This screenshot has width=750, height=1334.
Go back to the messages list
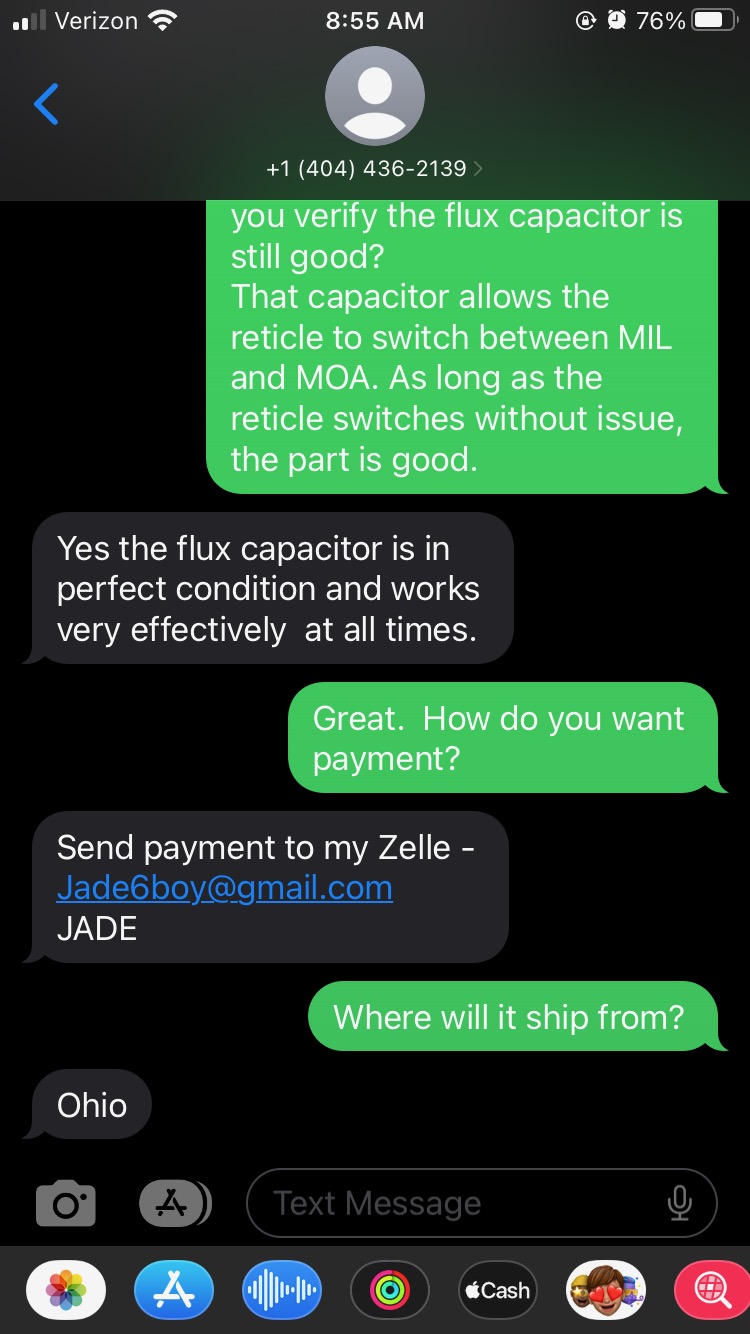pos(46,104)
